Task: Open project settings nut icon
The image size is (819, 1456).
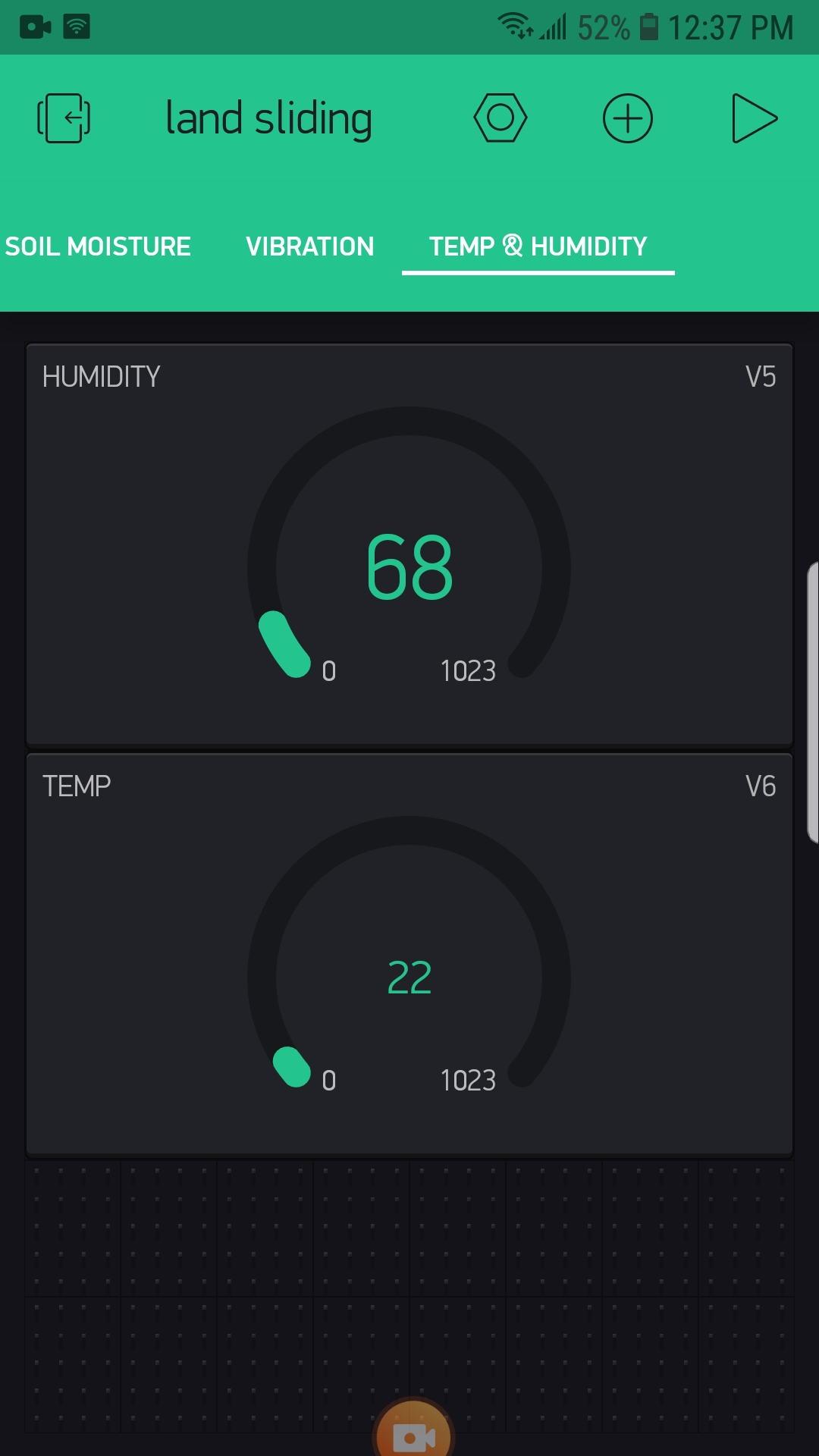Action: point(500,118)
